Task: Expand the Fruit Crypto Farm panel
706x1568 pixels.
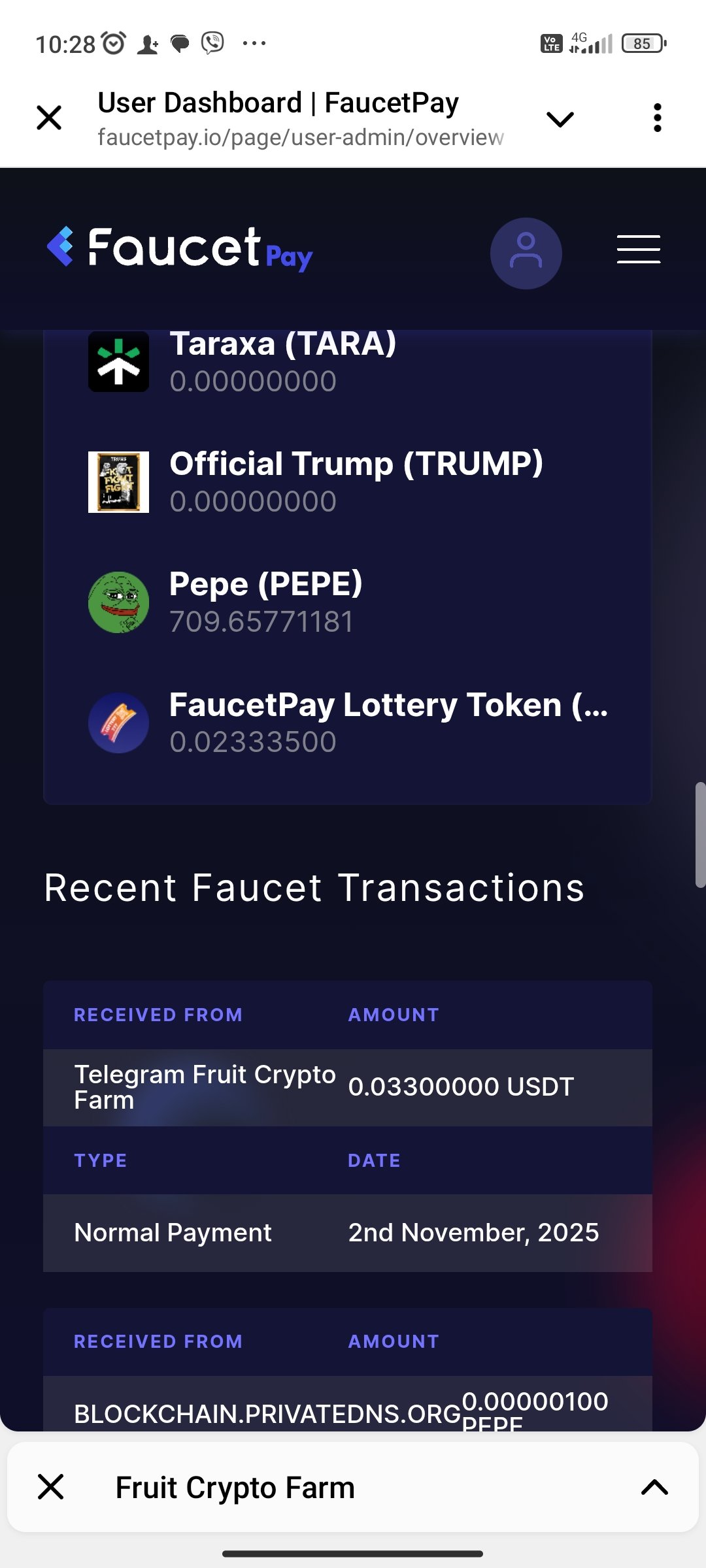Action: [654, 1488]
